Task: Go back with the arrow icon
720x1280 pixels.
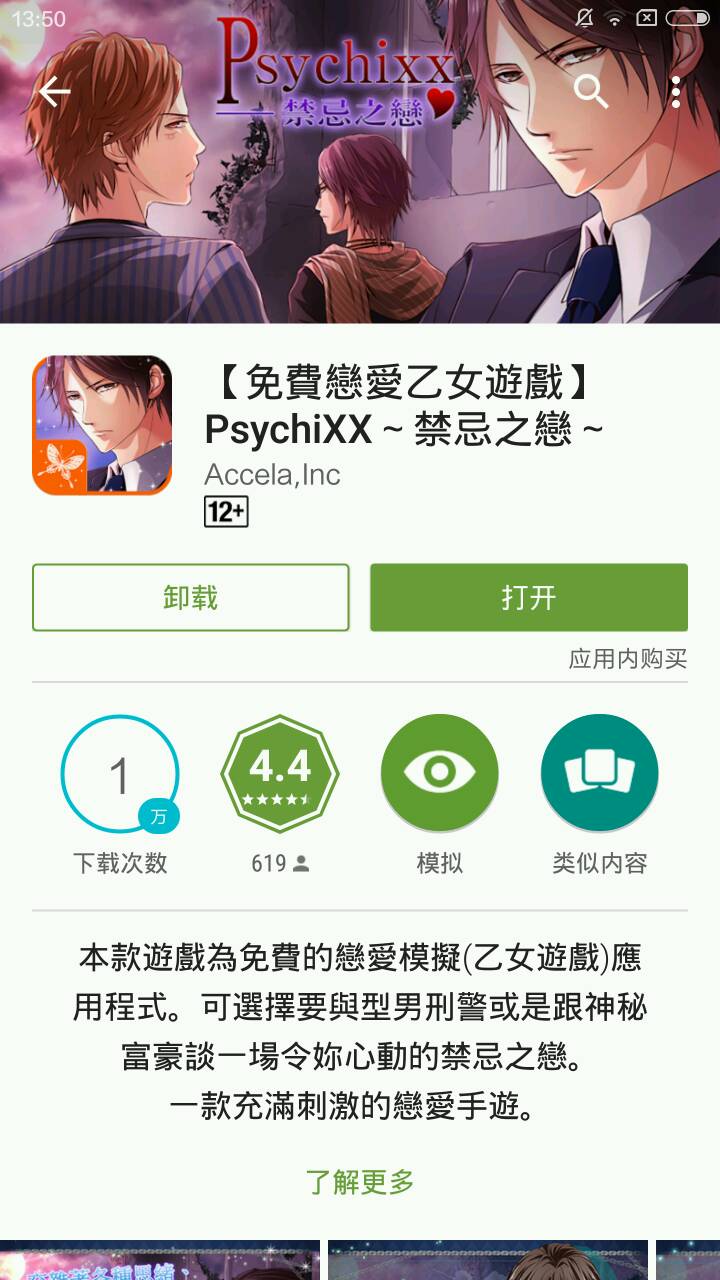Action: click(55, 92)
